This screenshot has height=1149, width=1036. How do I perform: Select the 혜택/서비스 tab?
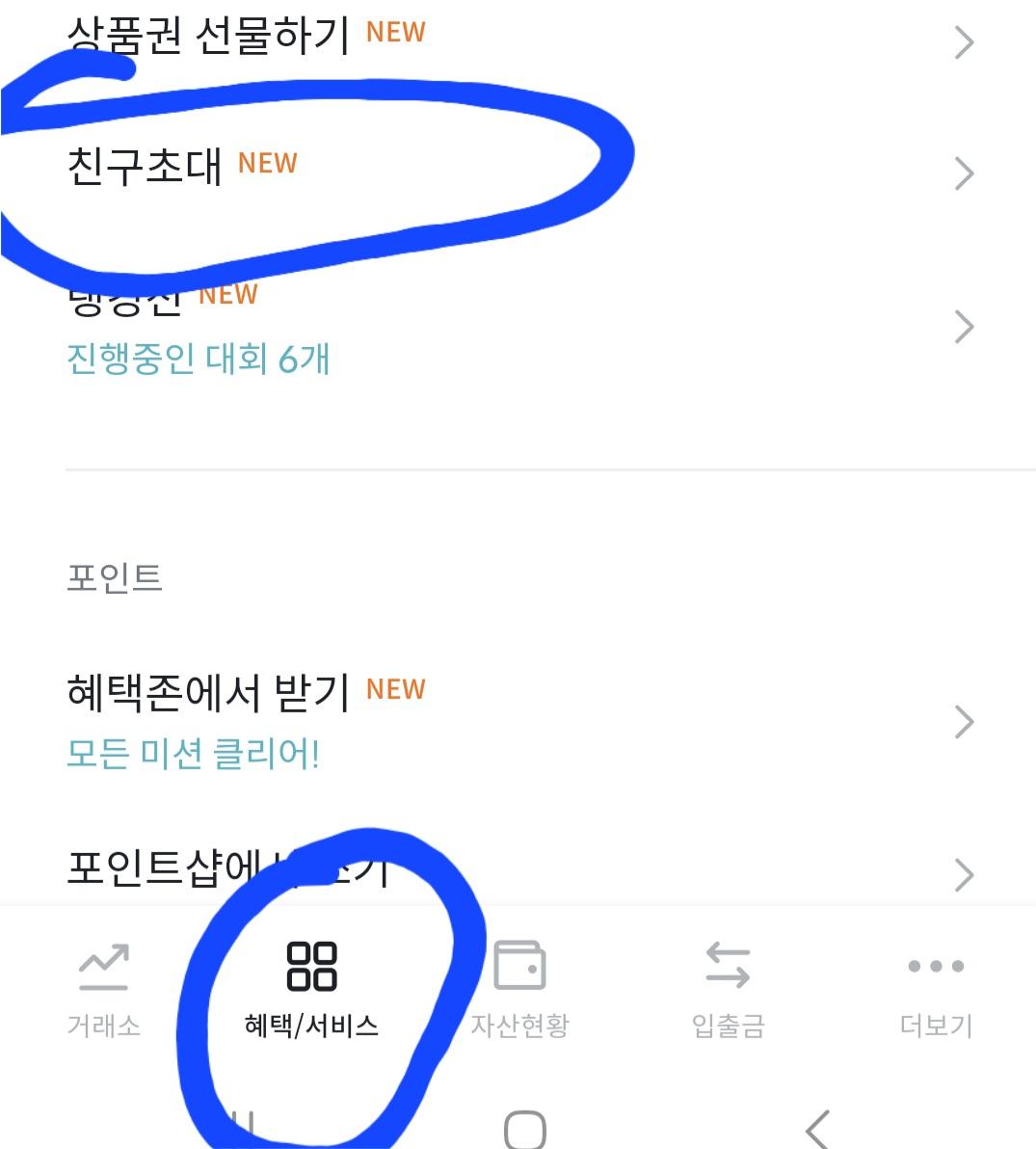[x=311, y=990]
